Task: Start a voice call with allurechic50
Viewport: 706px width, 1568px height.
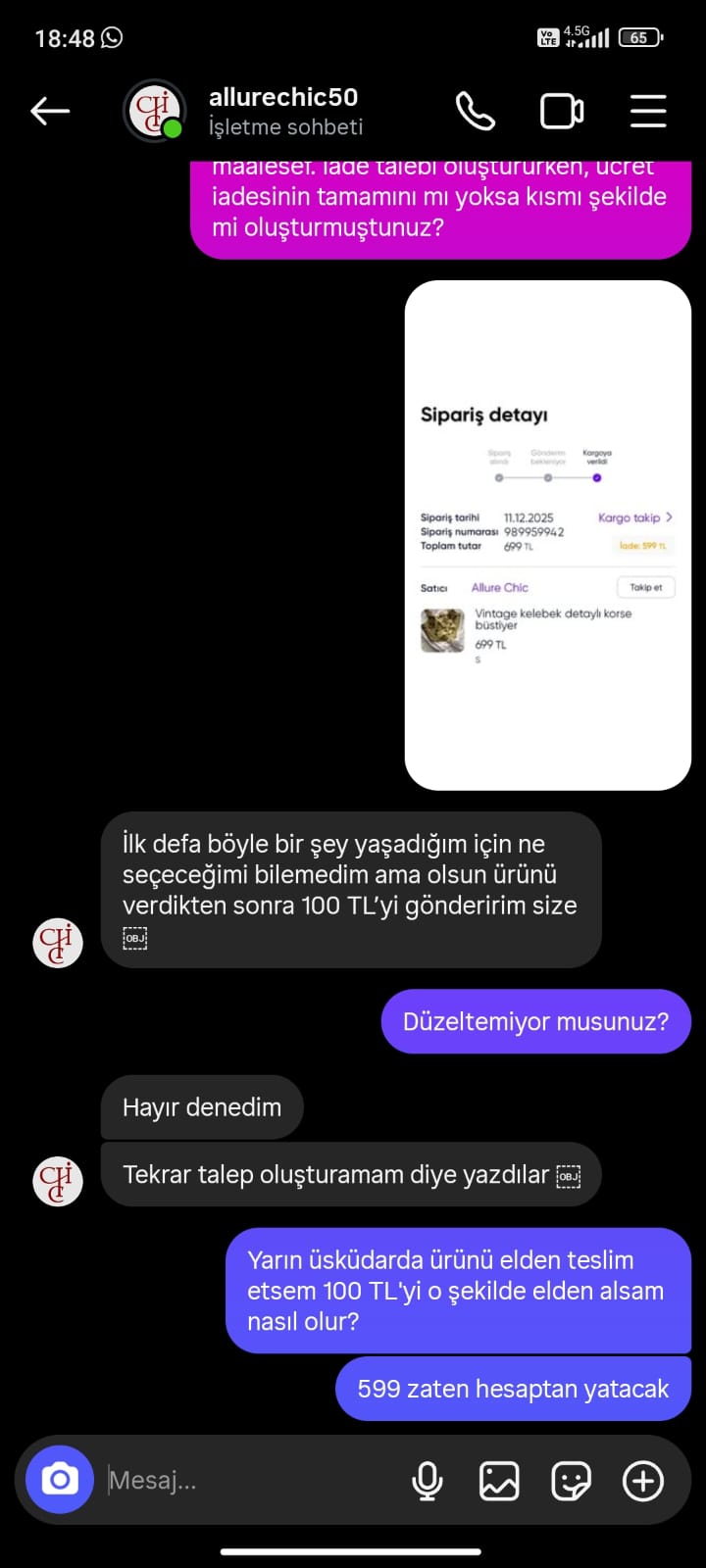Action: pos(476,112)
